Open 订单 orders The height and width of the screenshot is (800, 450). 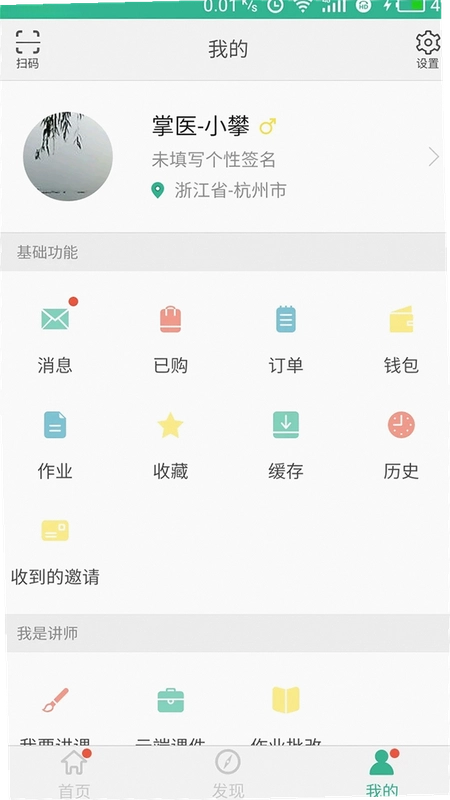coord(286,339)
